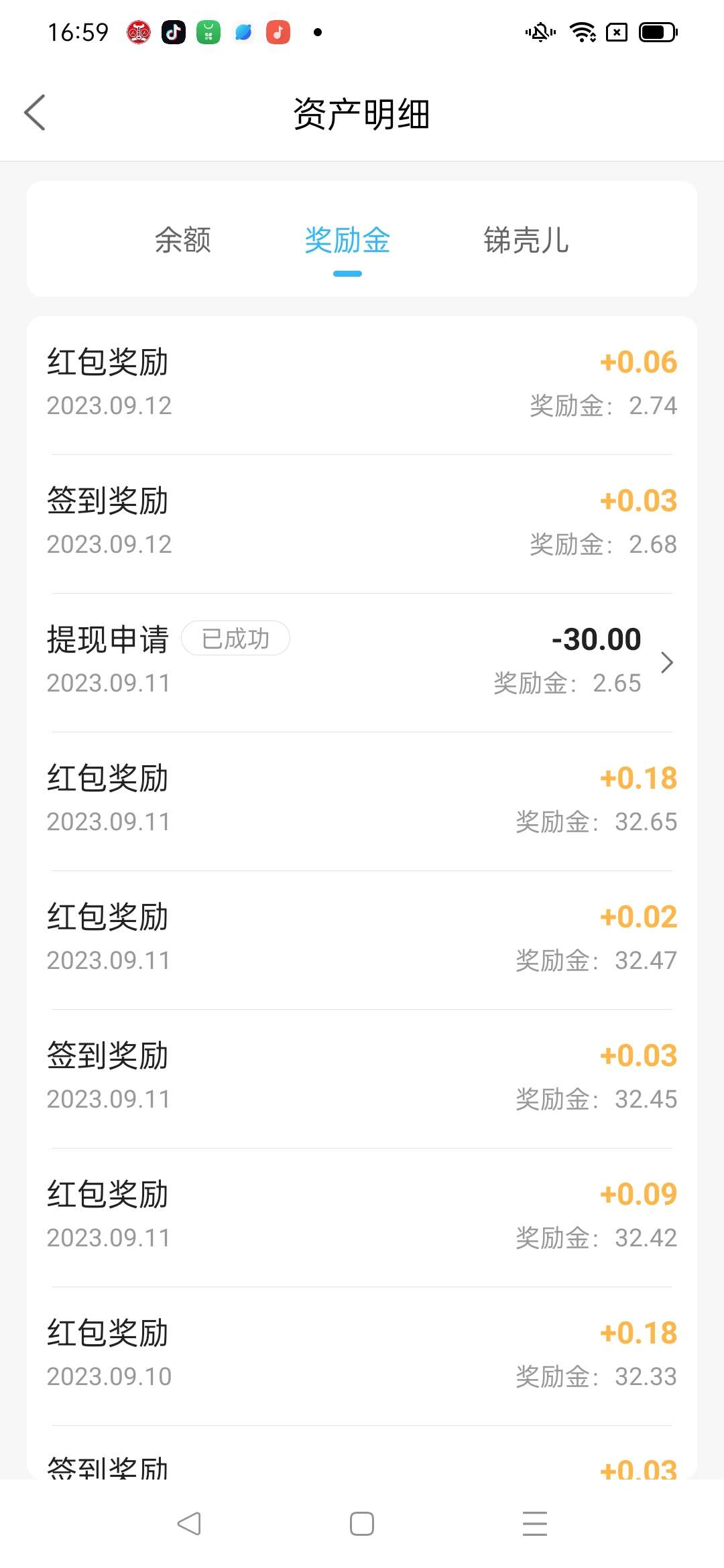Screen dimensions: 724x1568
Task: Switch to the 余额 tab
Action: click(x=182, y=240)
